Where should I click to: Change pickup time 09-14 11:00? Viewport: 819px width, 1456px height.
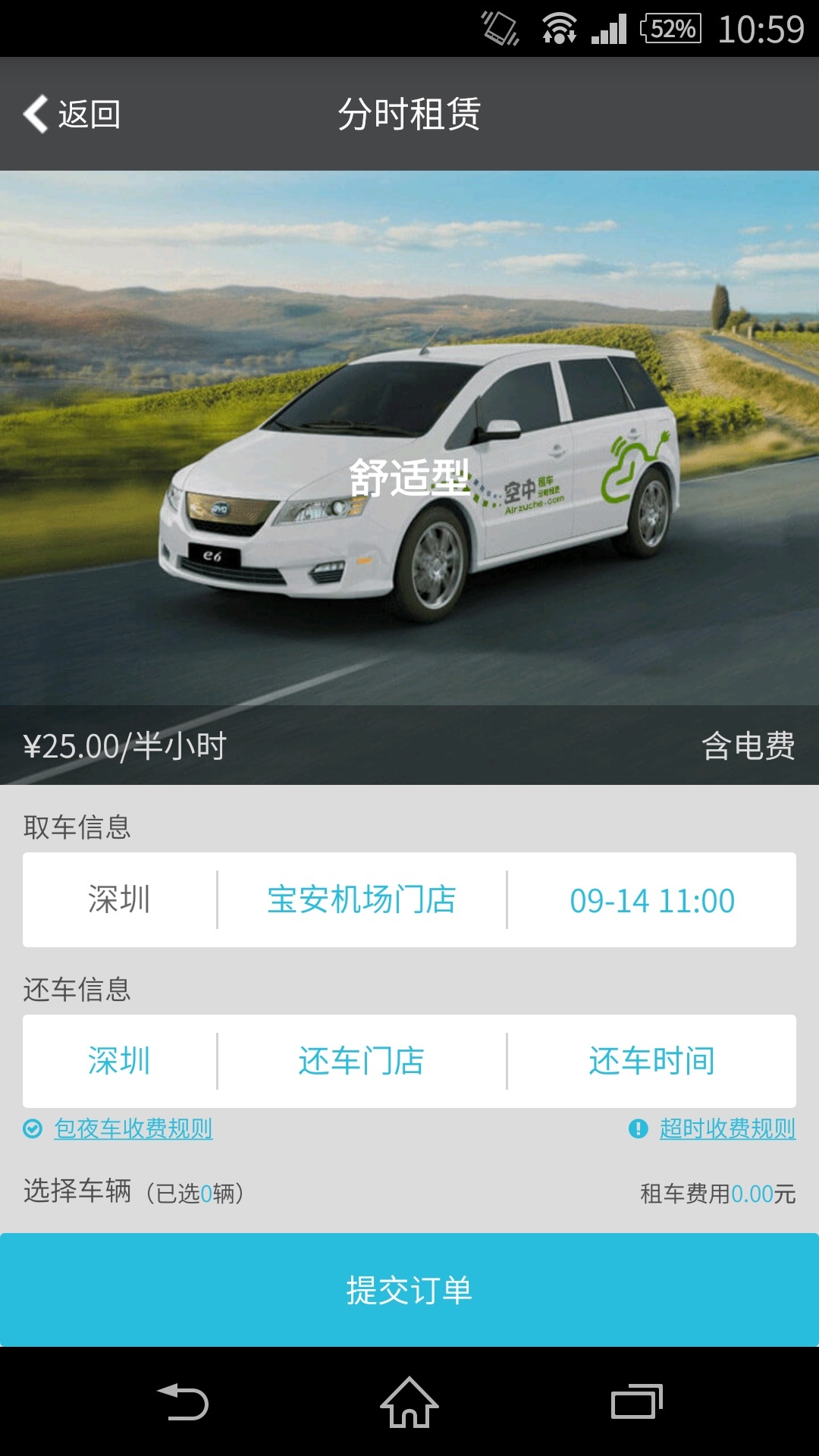651,901
